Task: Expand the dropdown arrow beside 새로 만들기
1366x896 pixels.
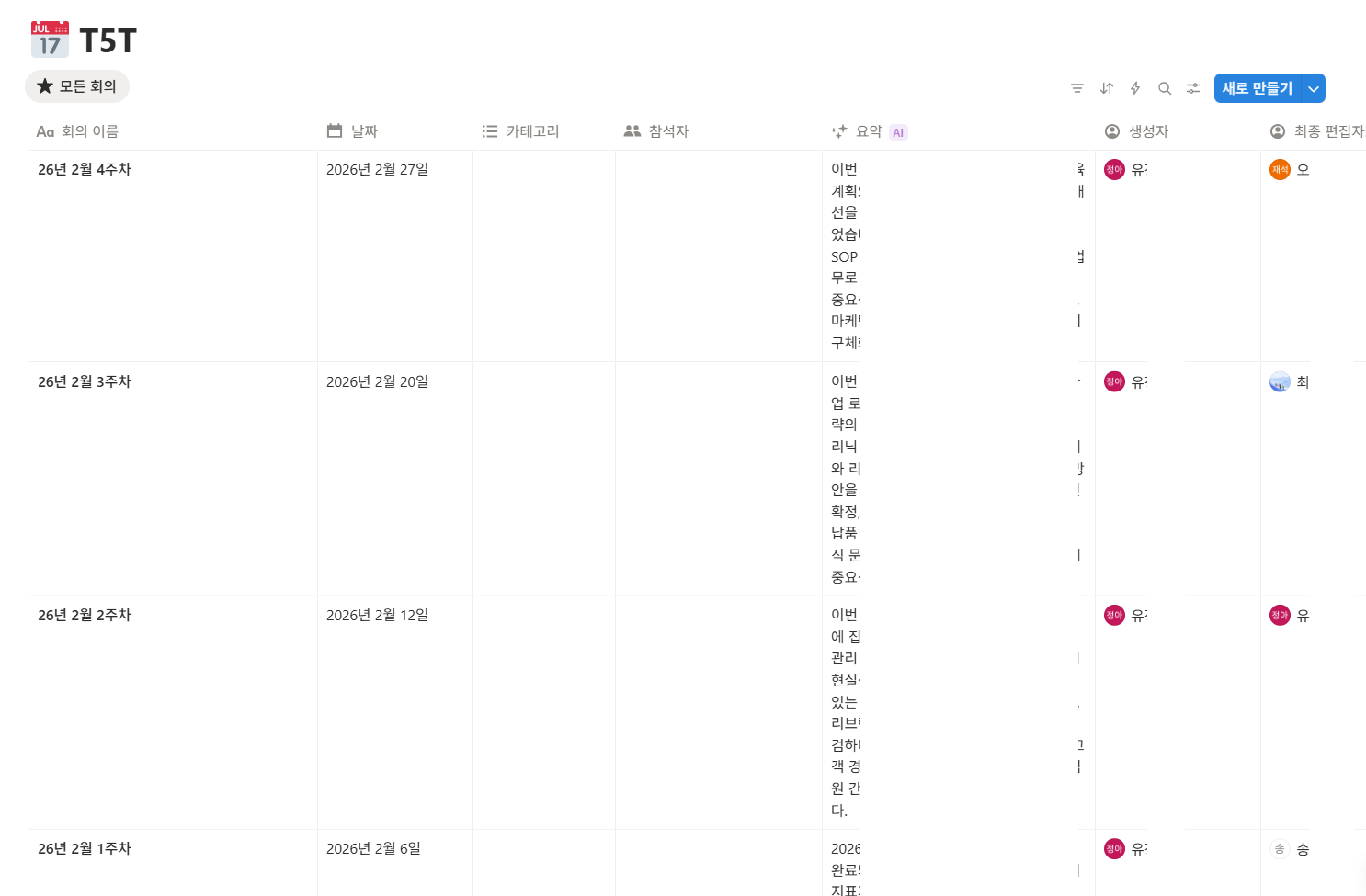Action: tap(1314, 88)
